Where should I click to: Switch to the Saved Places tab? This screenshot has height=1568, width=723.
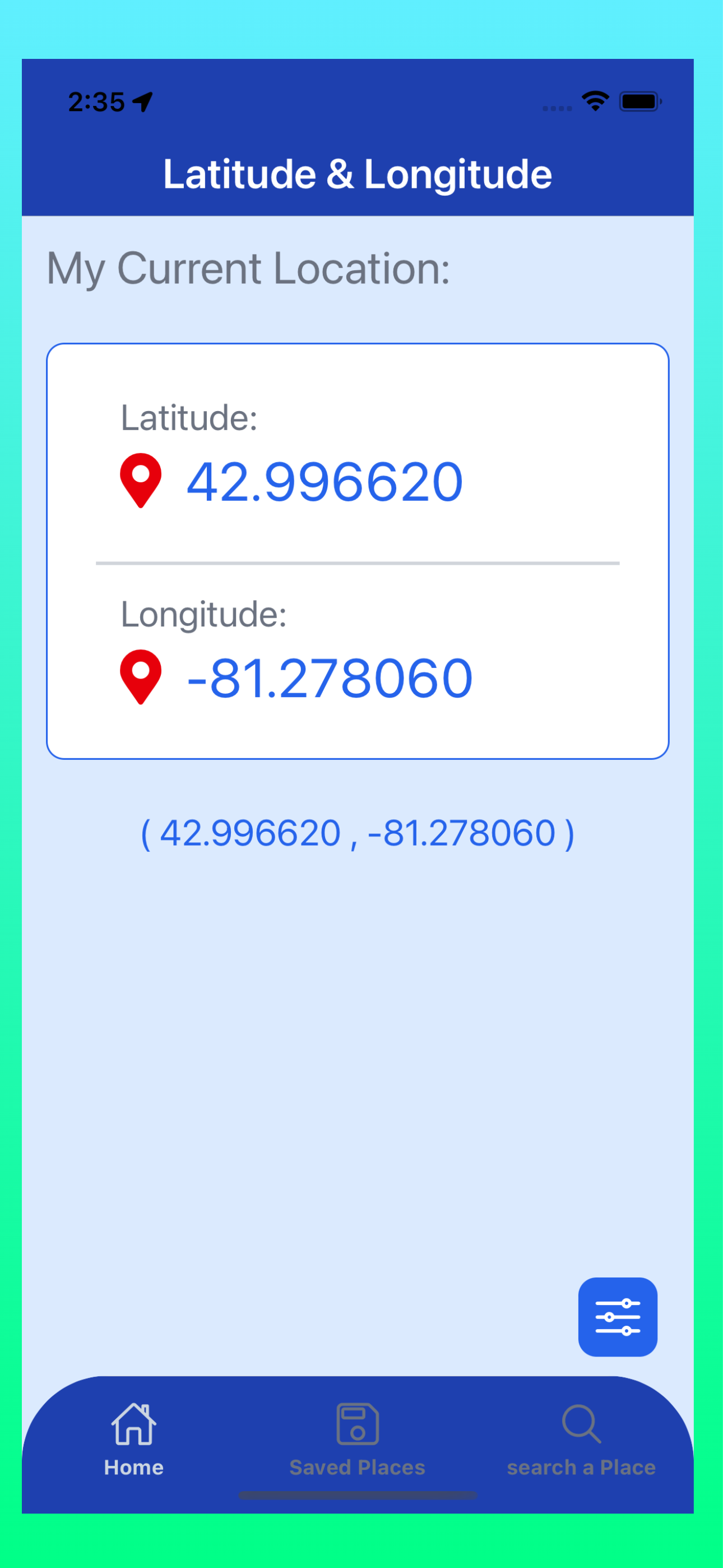[357, 1440]
